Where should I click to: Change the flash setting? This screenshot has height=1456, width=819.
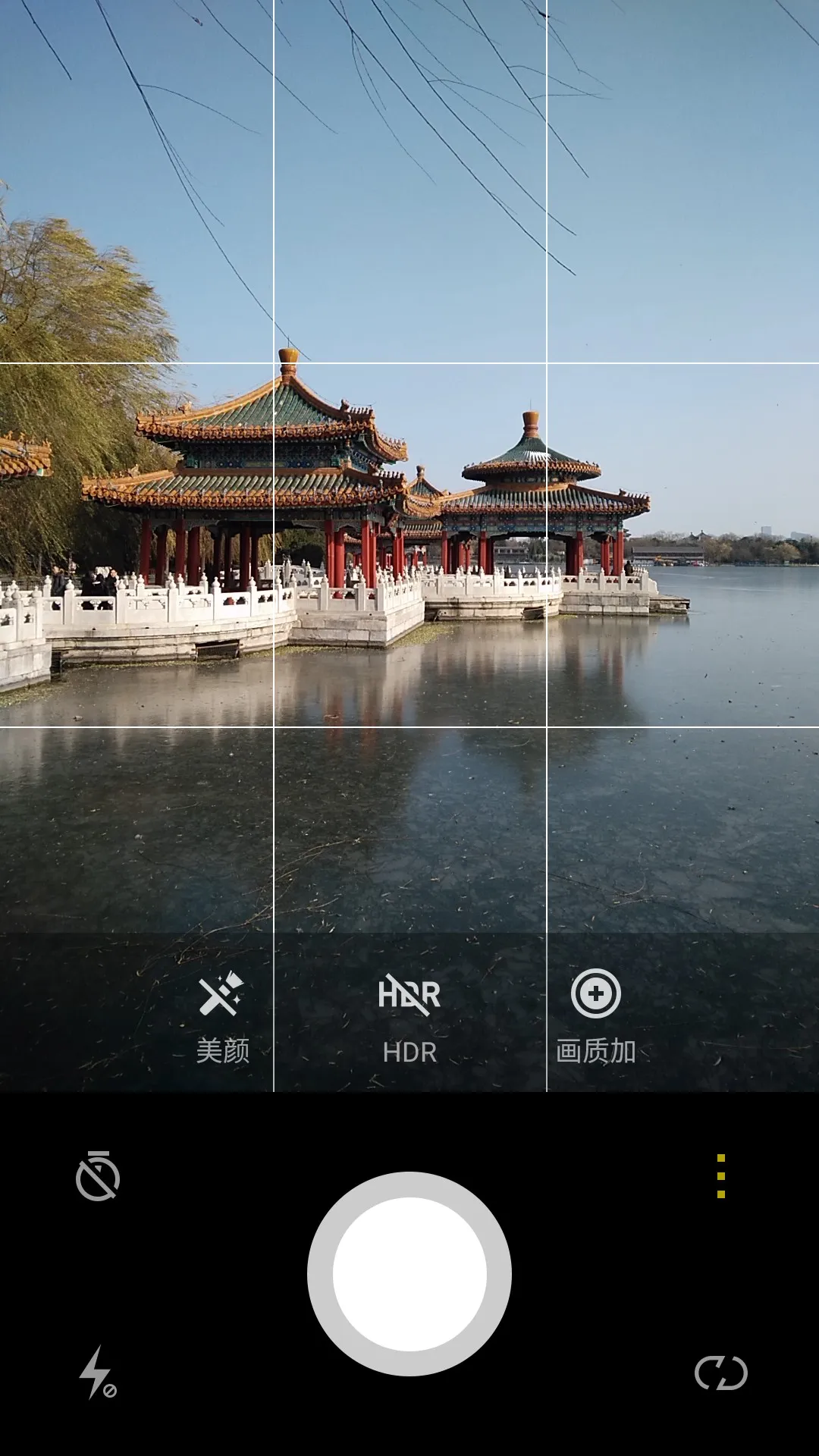(98, 1373)
